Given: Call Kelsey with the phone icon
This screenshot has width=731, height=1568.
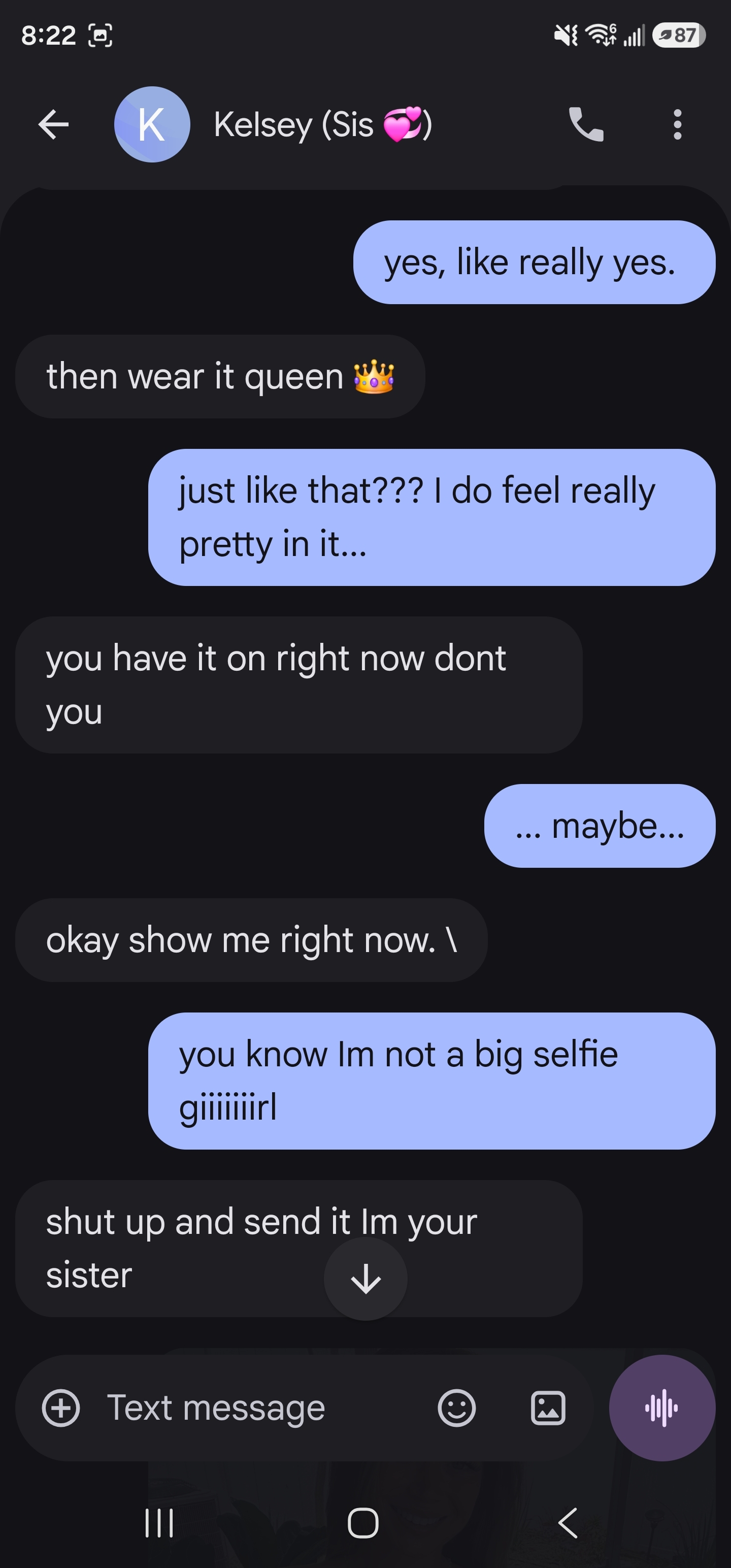Looking at the screenshot, I should pos(585,124).
